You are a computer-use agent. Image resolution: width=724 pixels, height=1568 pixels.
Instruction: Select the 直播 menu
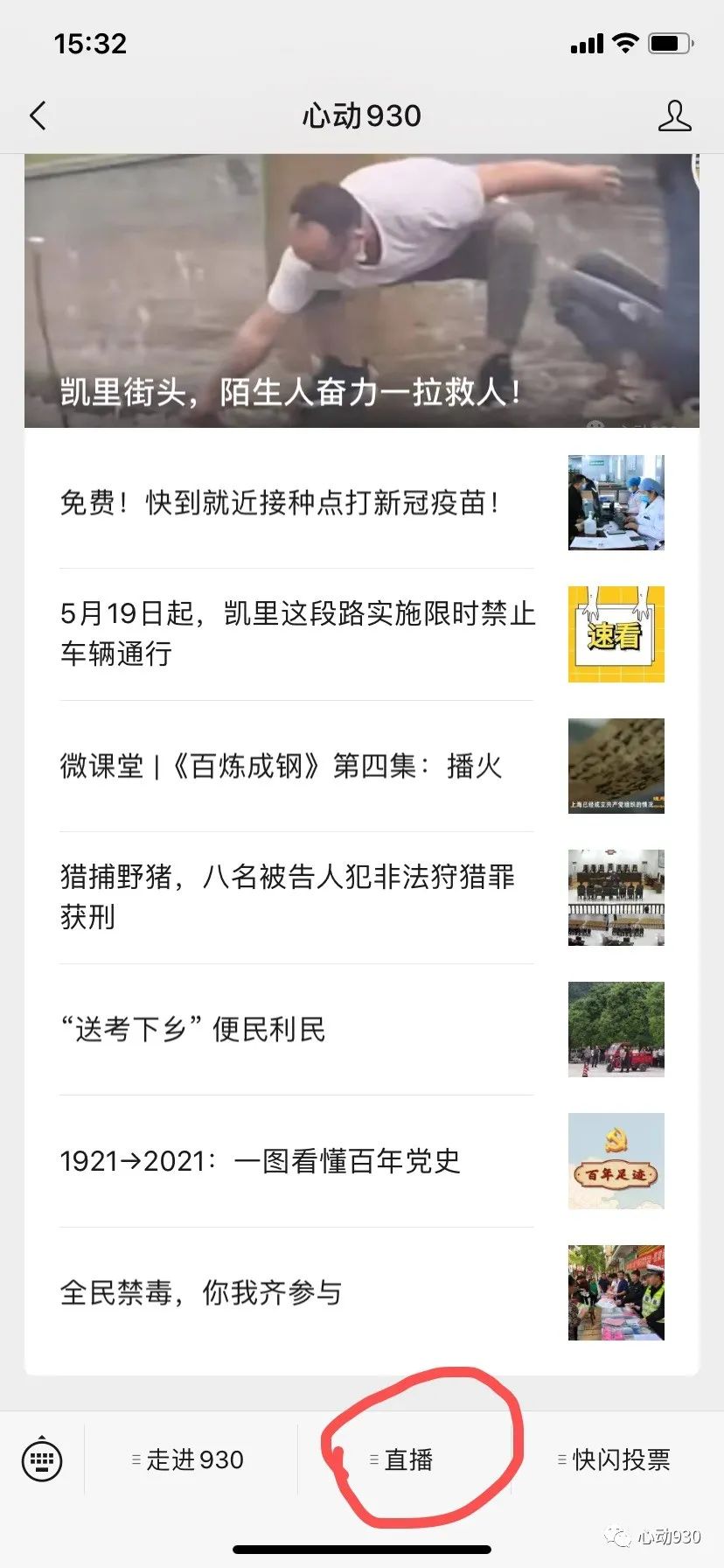click(x=402, y=1459)
